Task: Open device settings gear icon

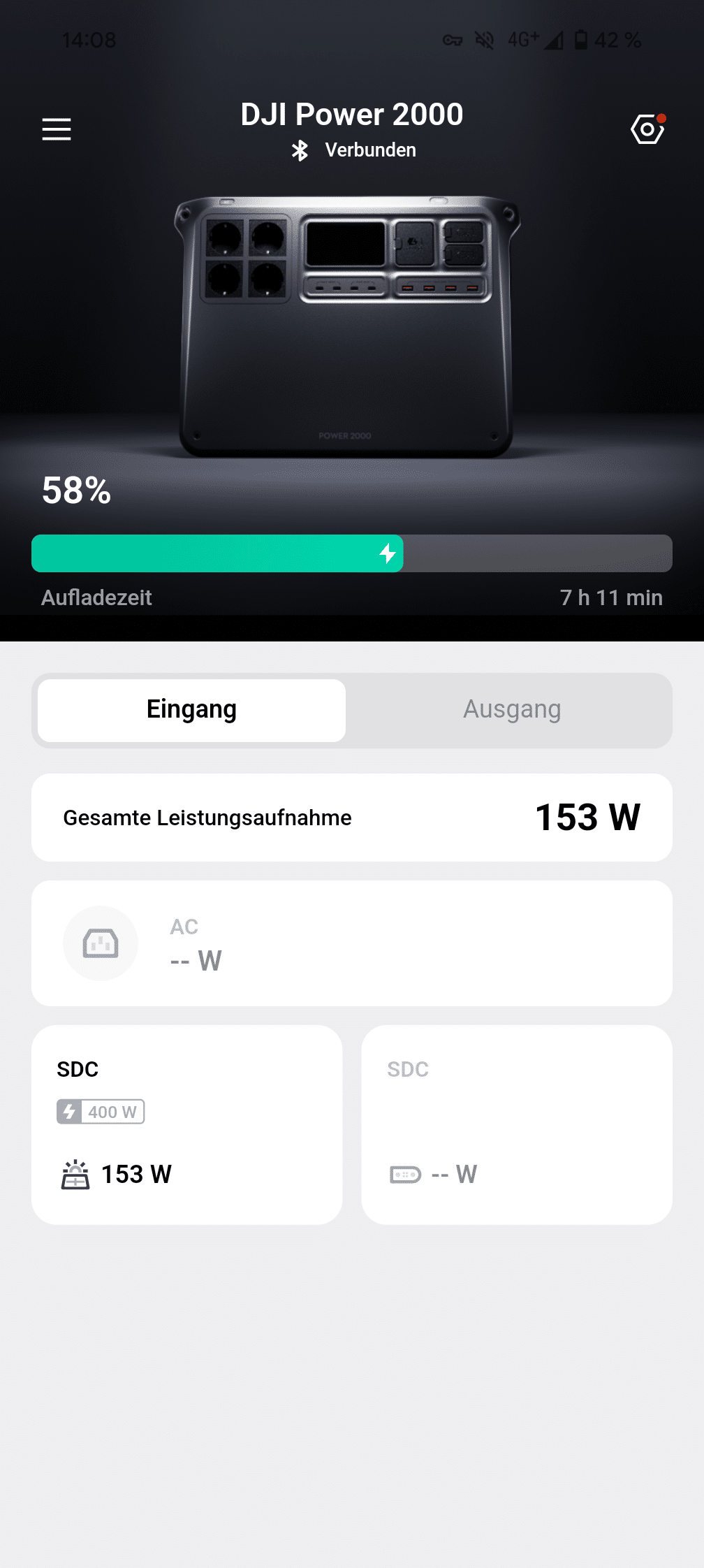Action: click(647, 129)
